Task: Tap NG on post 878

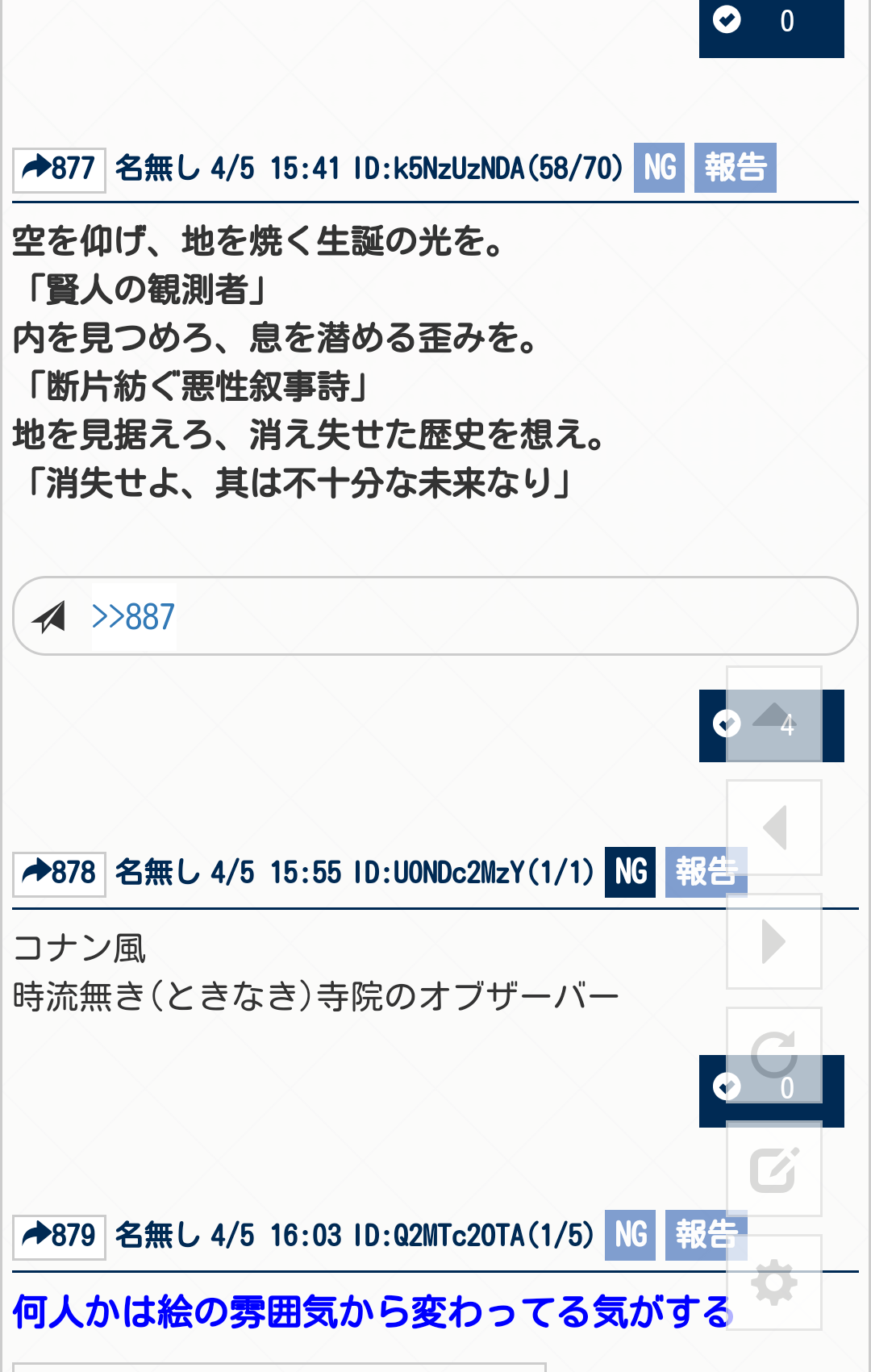Action: 630,872
